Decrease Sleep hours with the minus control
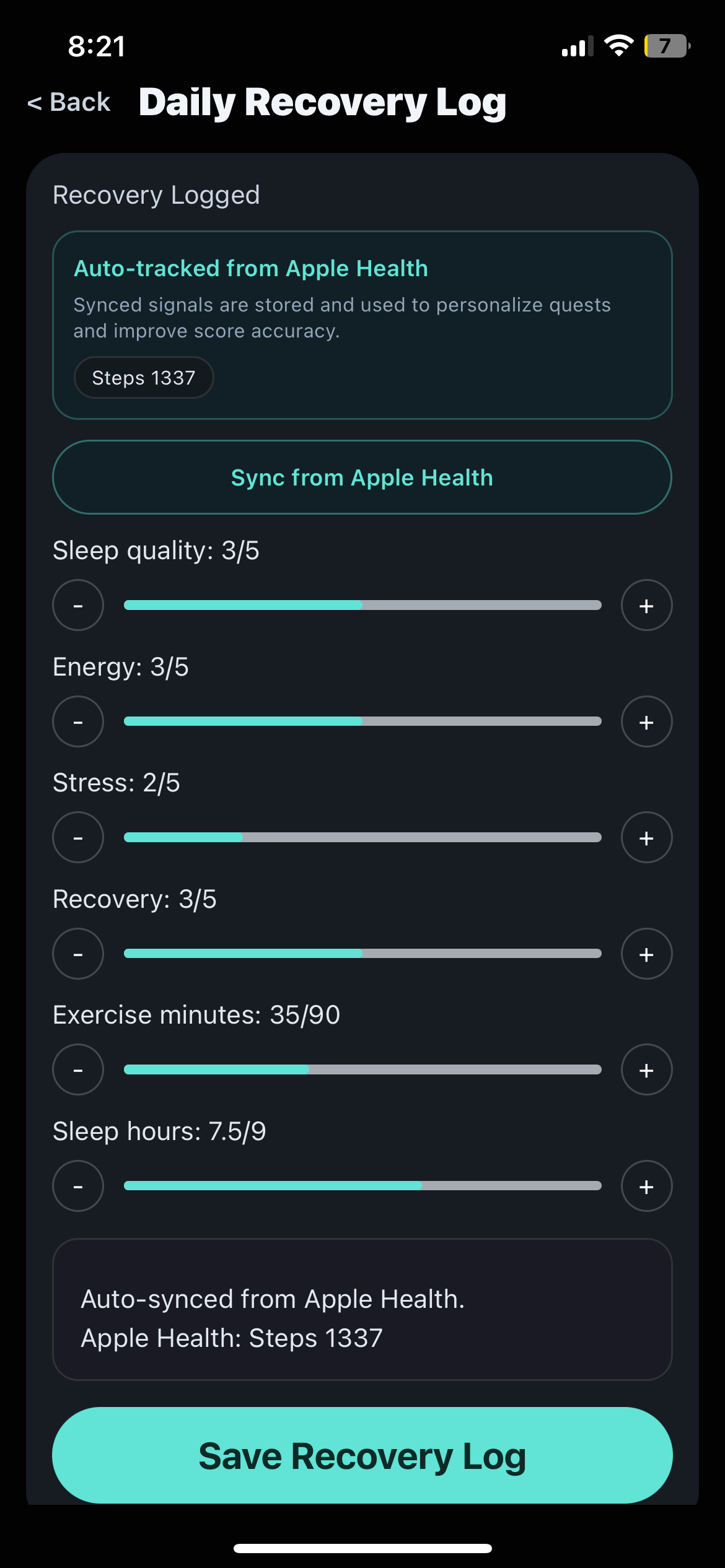The width and height of the screenshot is (725, 1568). (x=77, y=1186)
